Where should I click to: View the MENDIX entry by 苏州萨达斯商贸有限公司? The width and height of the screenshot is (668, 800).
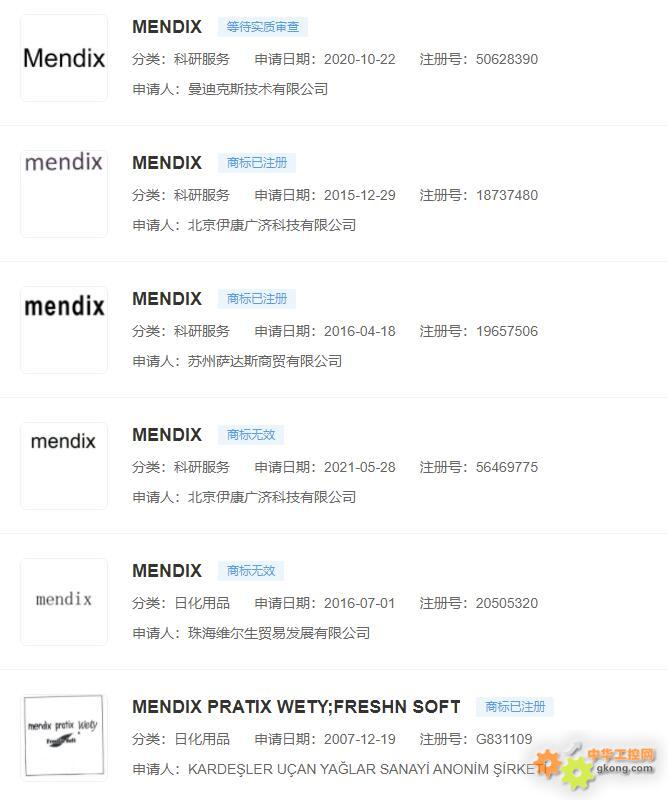tap(167, 299)
